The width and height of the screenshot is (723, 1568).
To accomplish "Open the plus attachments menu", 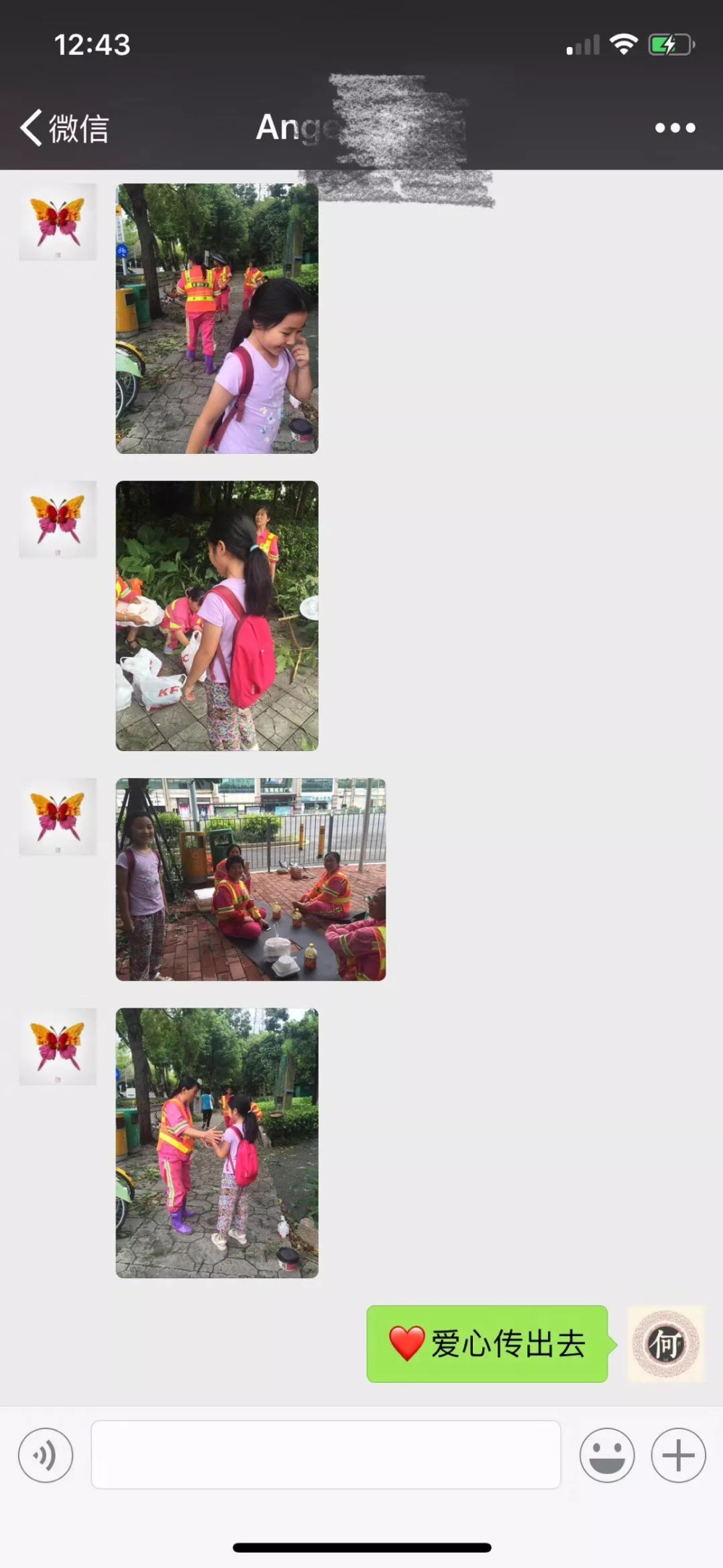I will pyautogui.click(x=678, y=1455).
